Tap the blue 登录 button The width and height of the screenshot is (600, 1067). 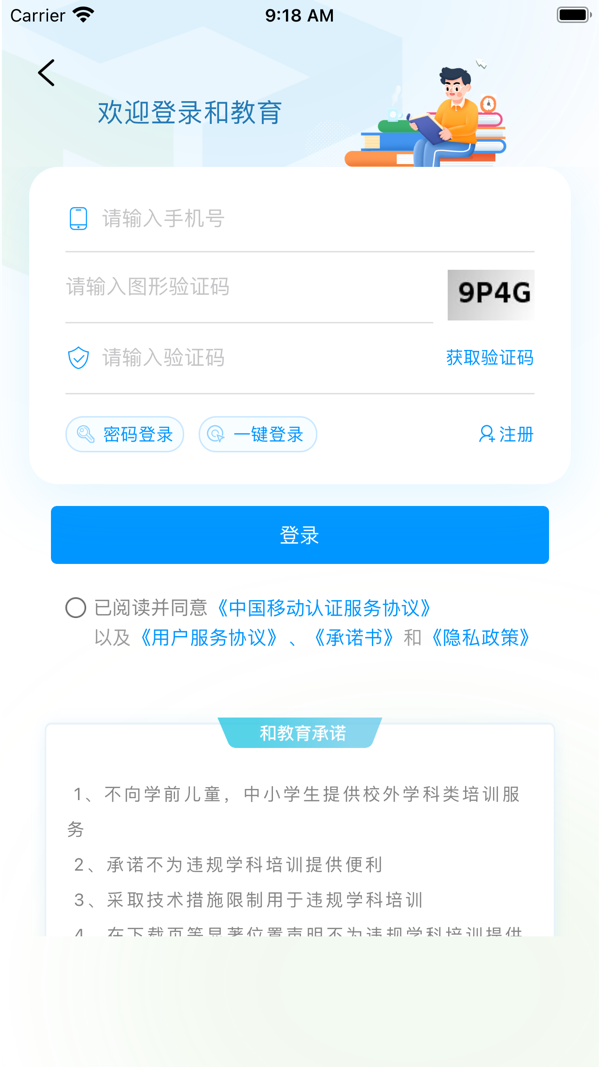tap(299, 535)
